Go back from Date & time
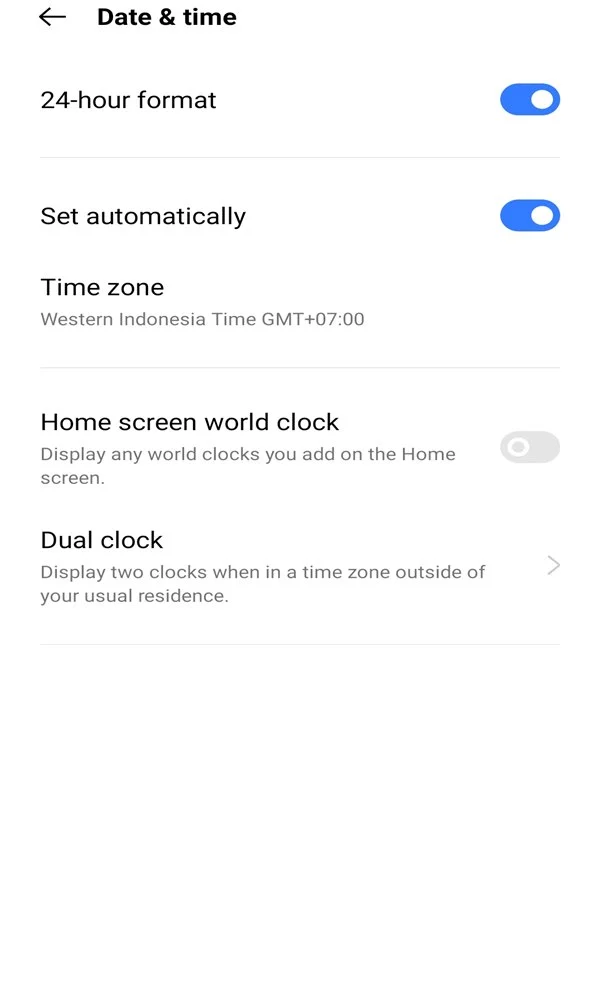 coord(52,17)
